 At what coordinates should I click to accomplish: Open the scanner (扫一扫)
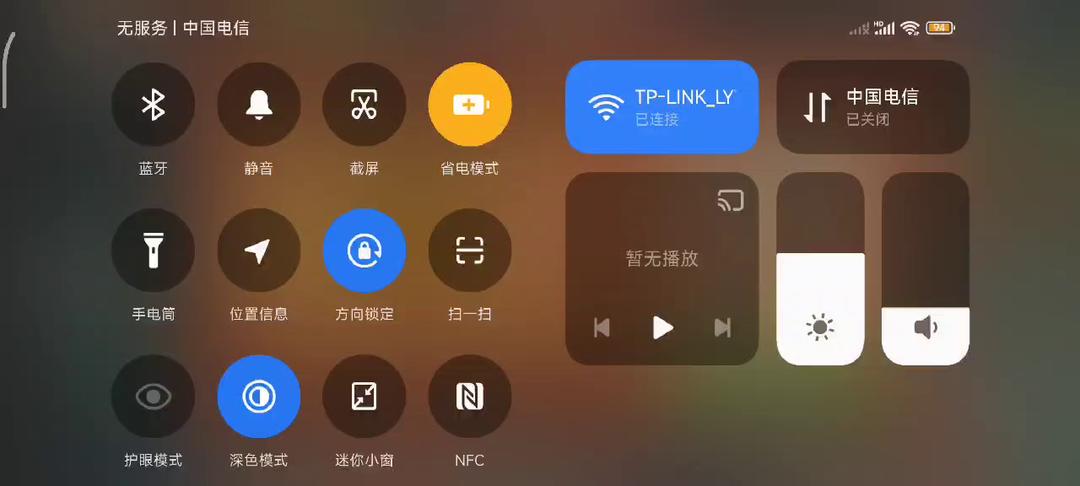coord(470,251)
